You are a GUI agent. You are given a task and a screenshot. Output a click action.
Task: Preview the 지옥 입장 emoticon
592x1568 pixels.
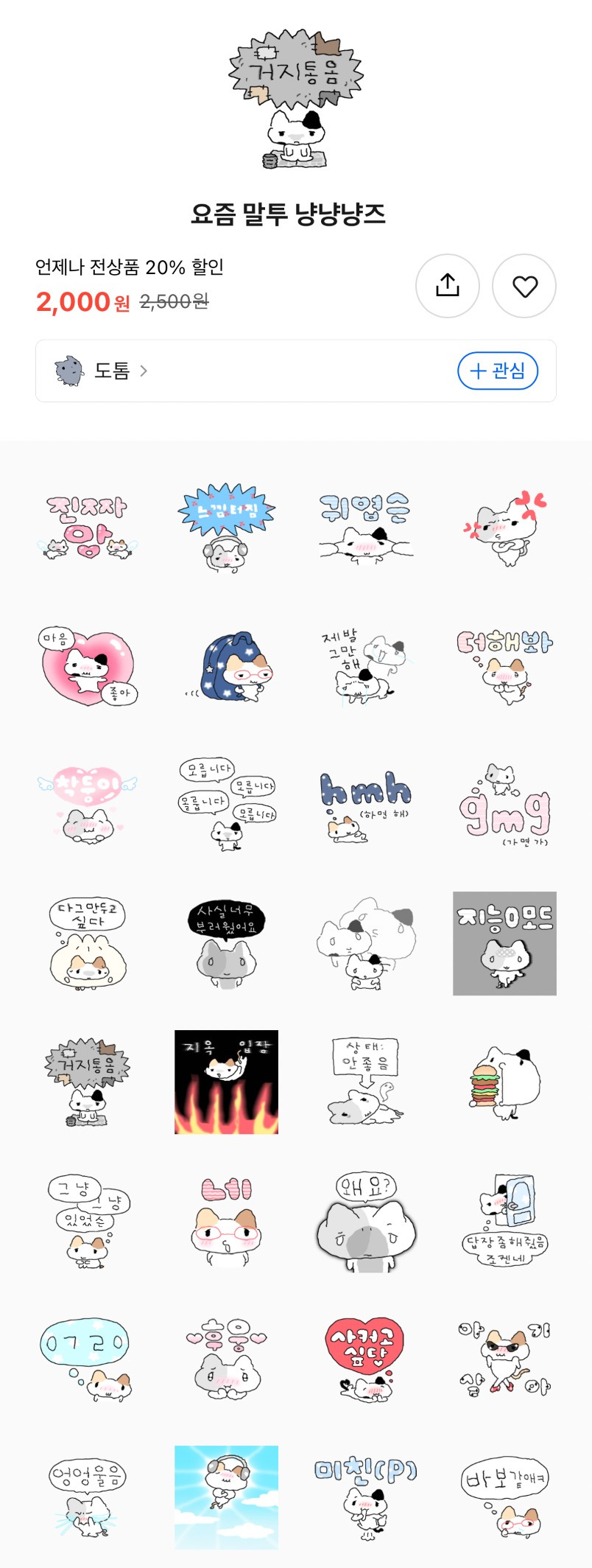click(226, 1082)
